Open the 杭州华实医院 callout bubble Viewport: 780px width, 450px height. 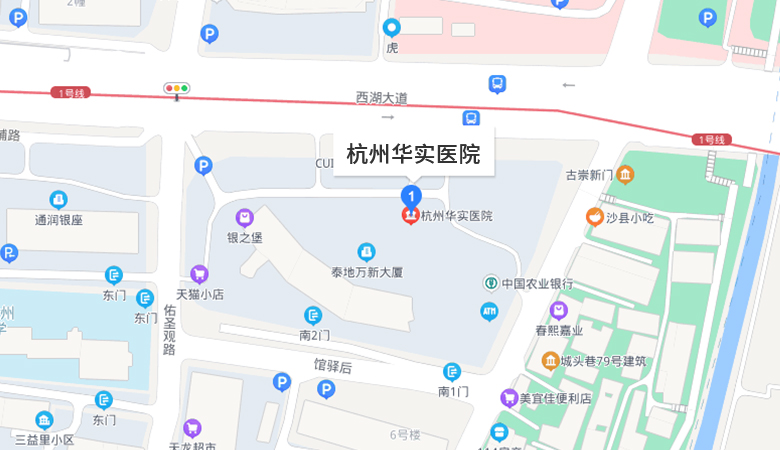[x=413, y=155]
